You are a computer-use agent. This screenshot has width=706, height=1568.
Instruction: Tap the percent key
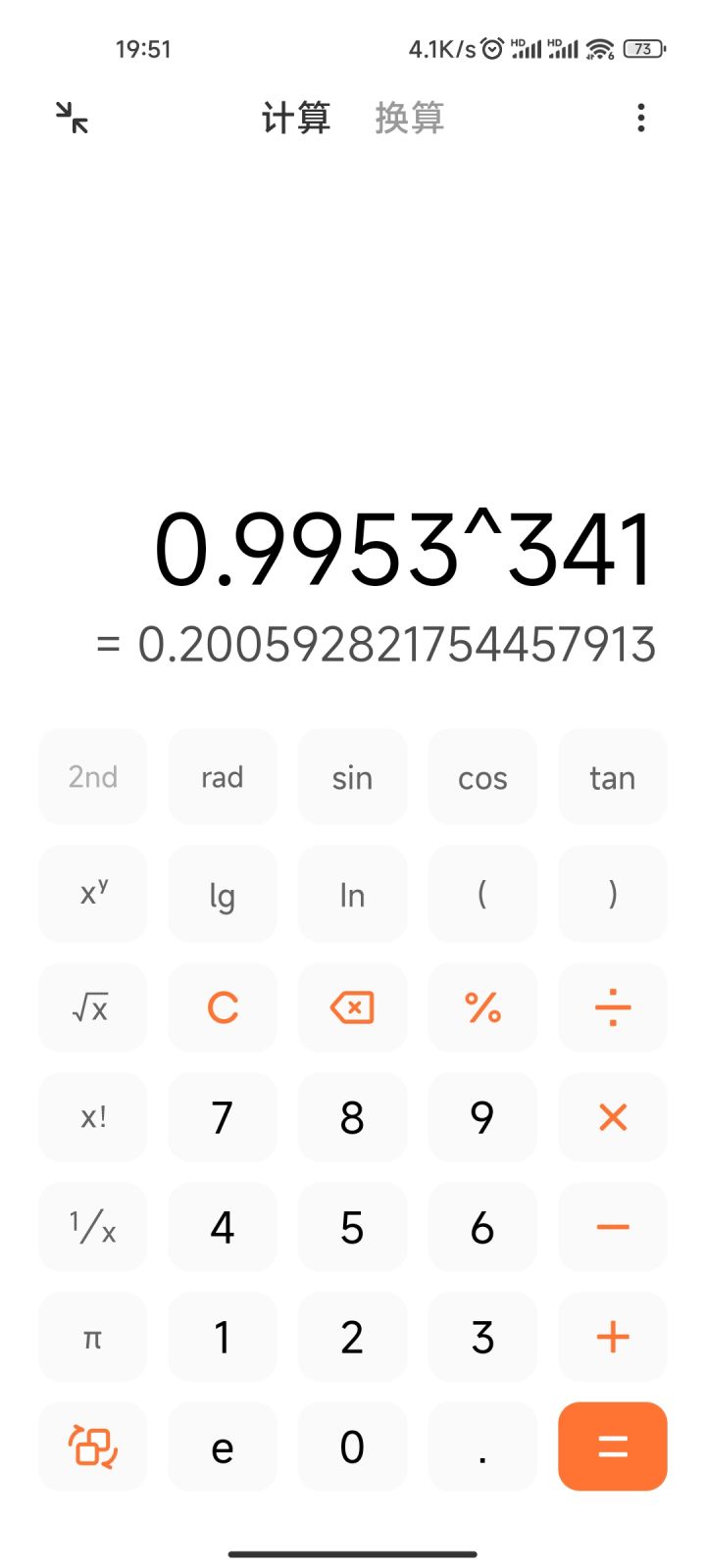[x=482, y=1007]
